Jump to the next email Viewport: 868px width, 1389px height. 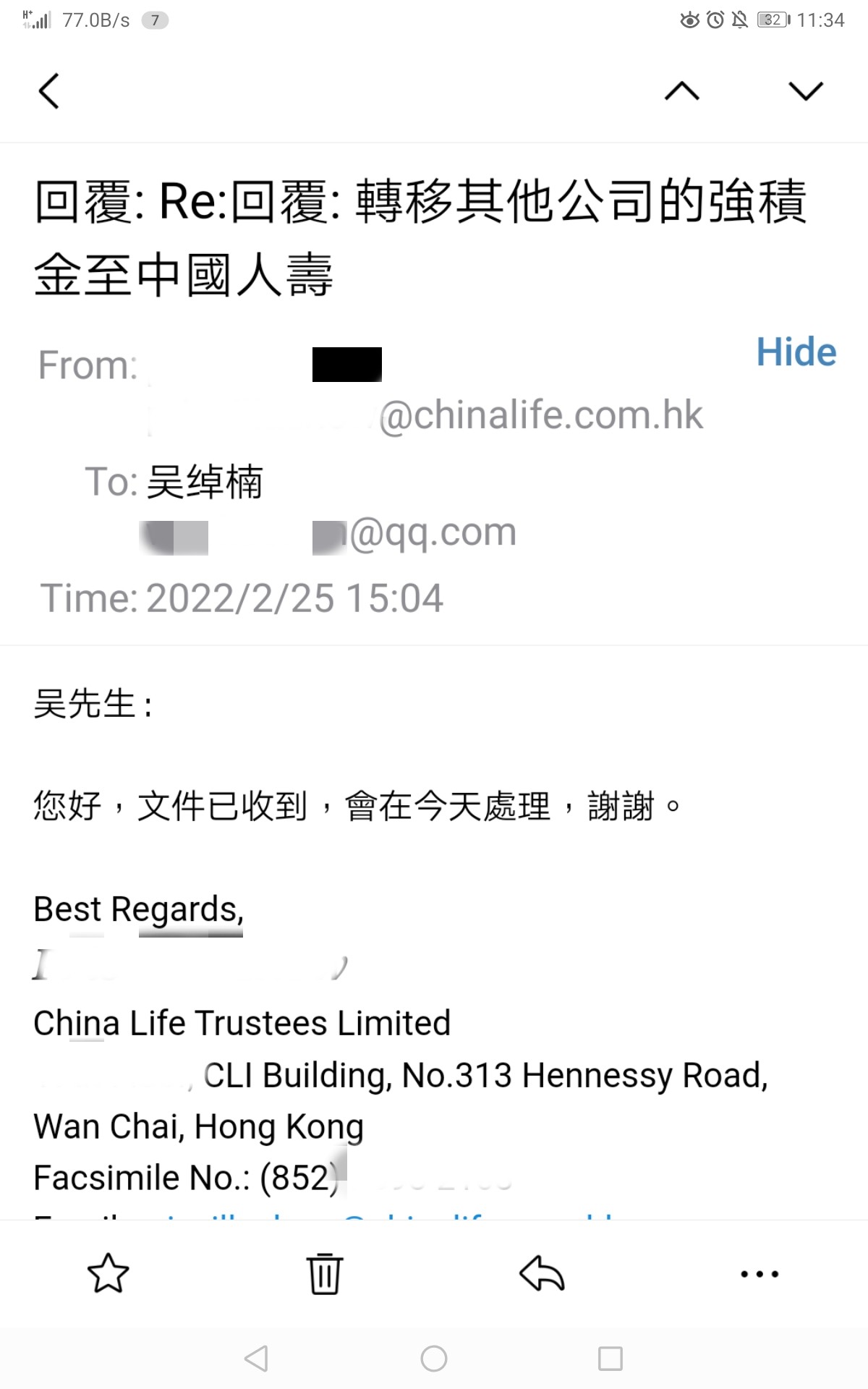[x=805, y=91]
